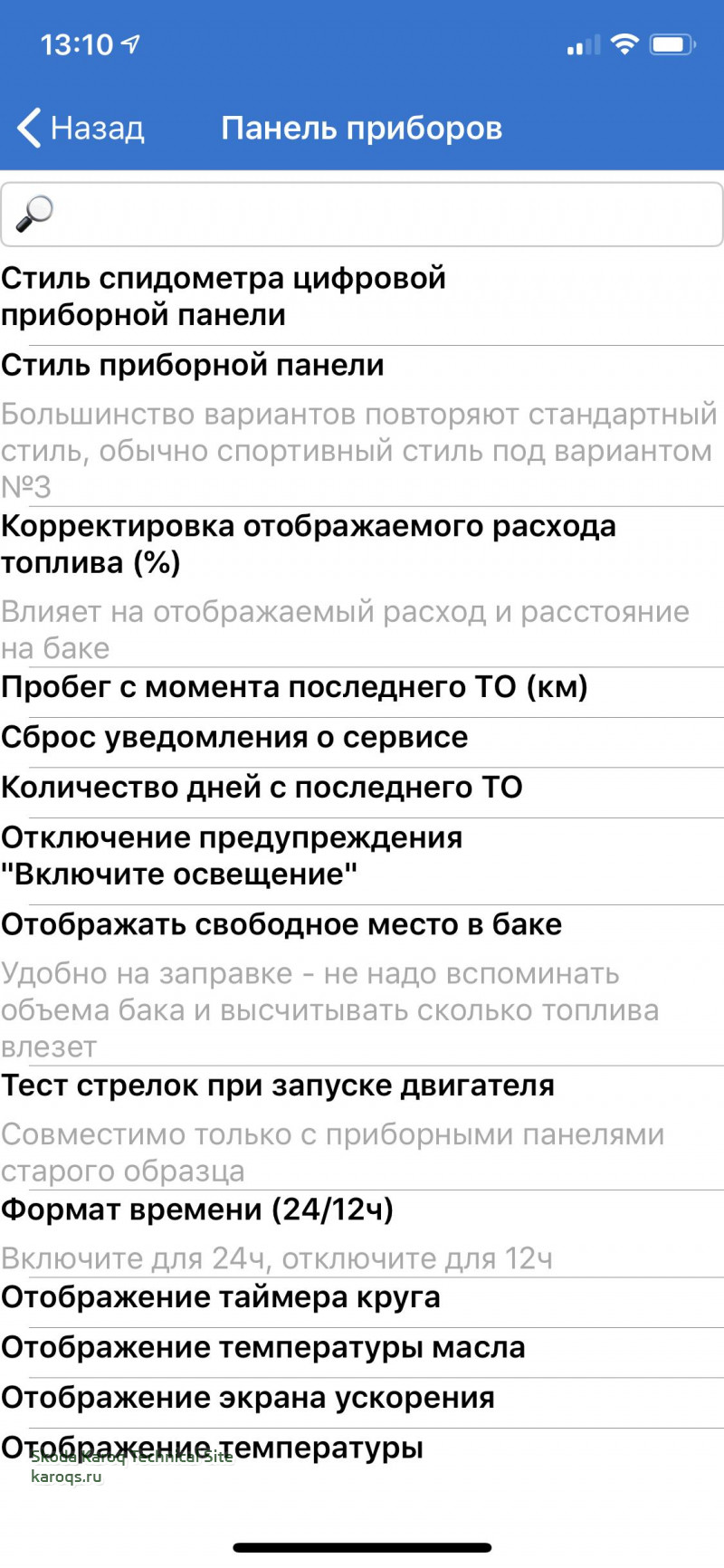Select Пробег с момента последнего ТО (км)
The image size is (724, 1568).
(x=362, y=688)
